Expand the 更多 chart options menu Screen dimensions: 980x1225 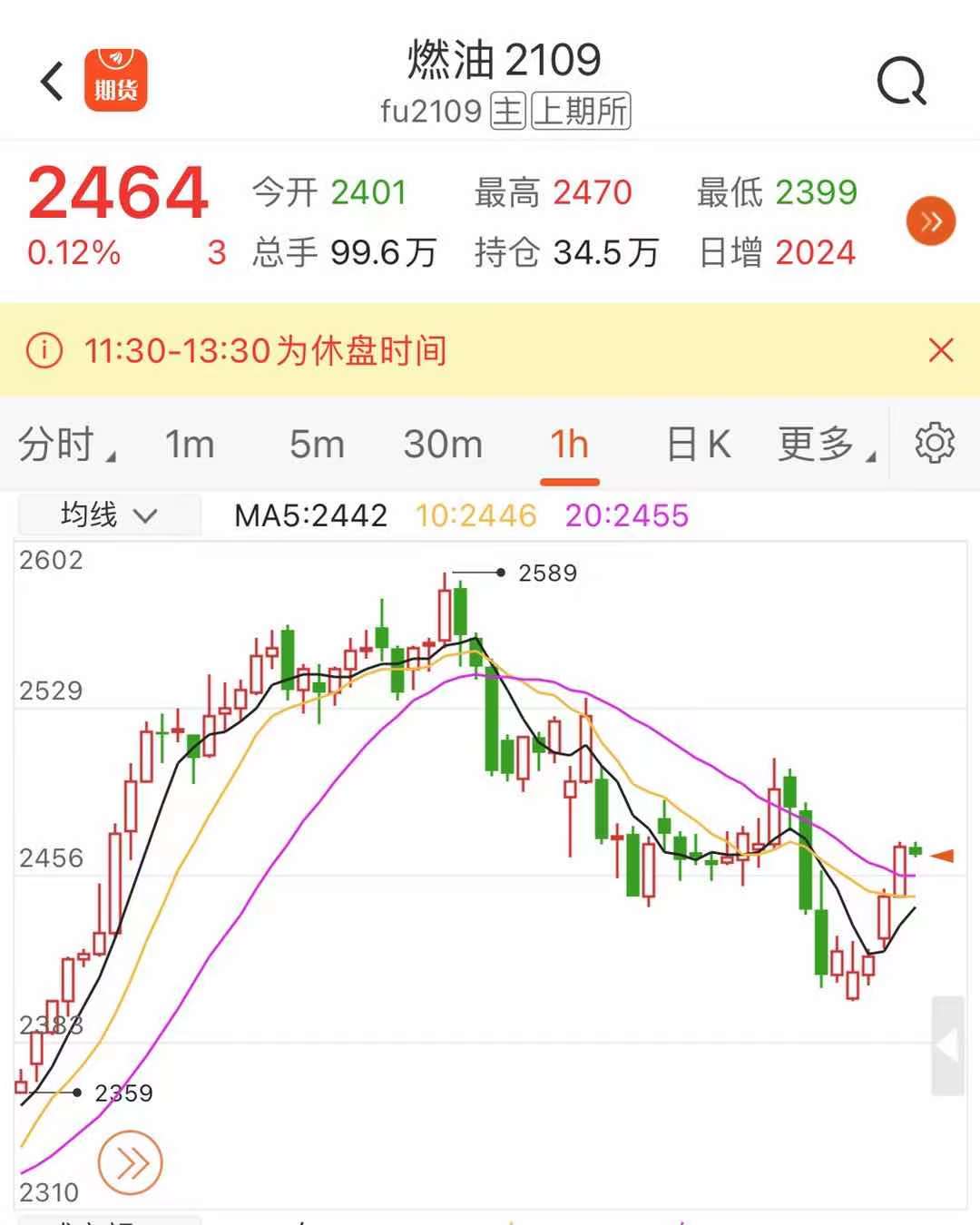coord(821,444)
